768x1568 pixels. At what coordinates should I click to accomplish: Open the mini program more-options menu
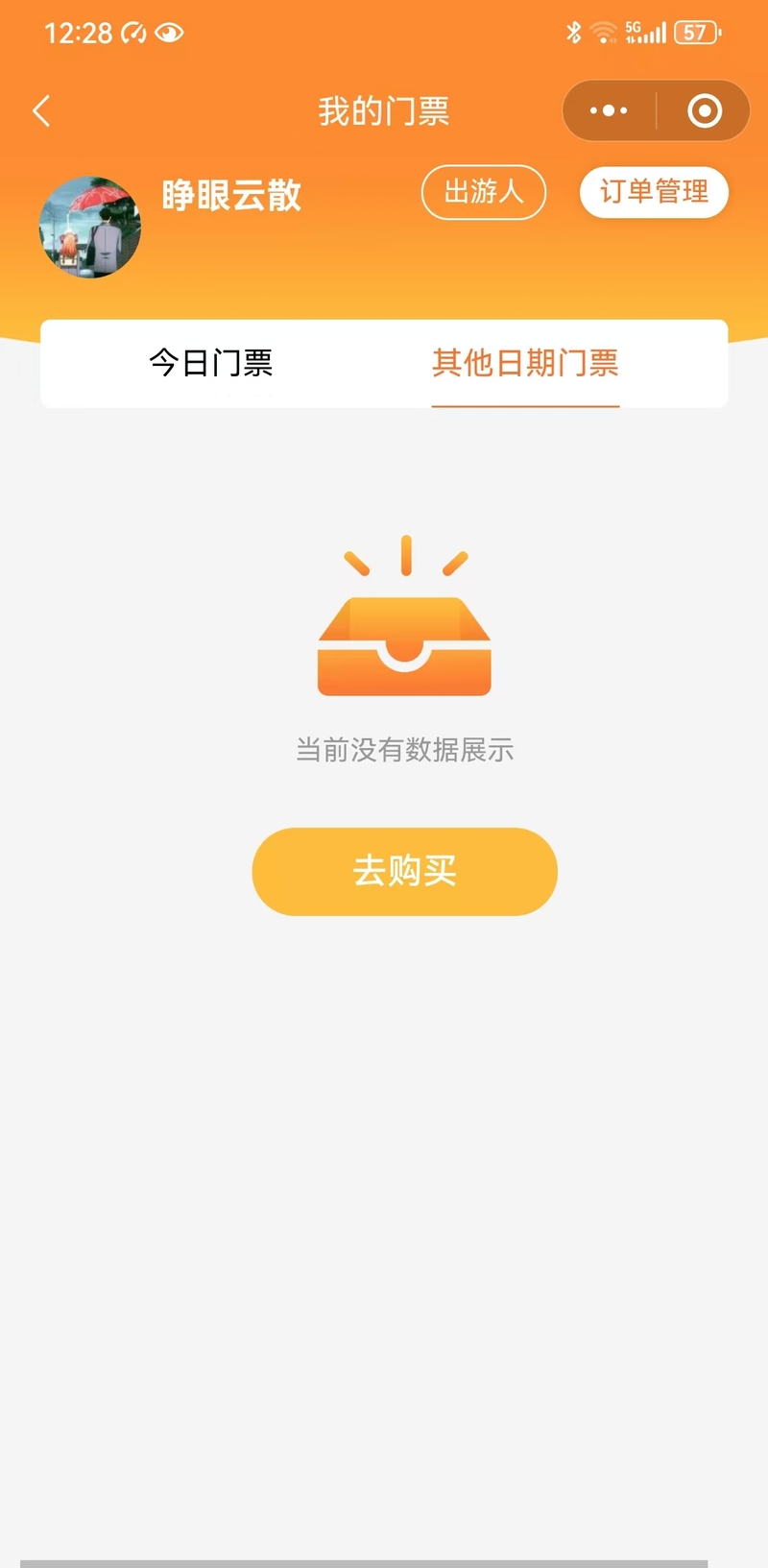coord(609,111)
